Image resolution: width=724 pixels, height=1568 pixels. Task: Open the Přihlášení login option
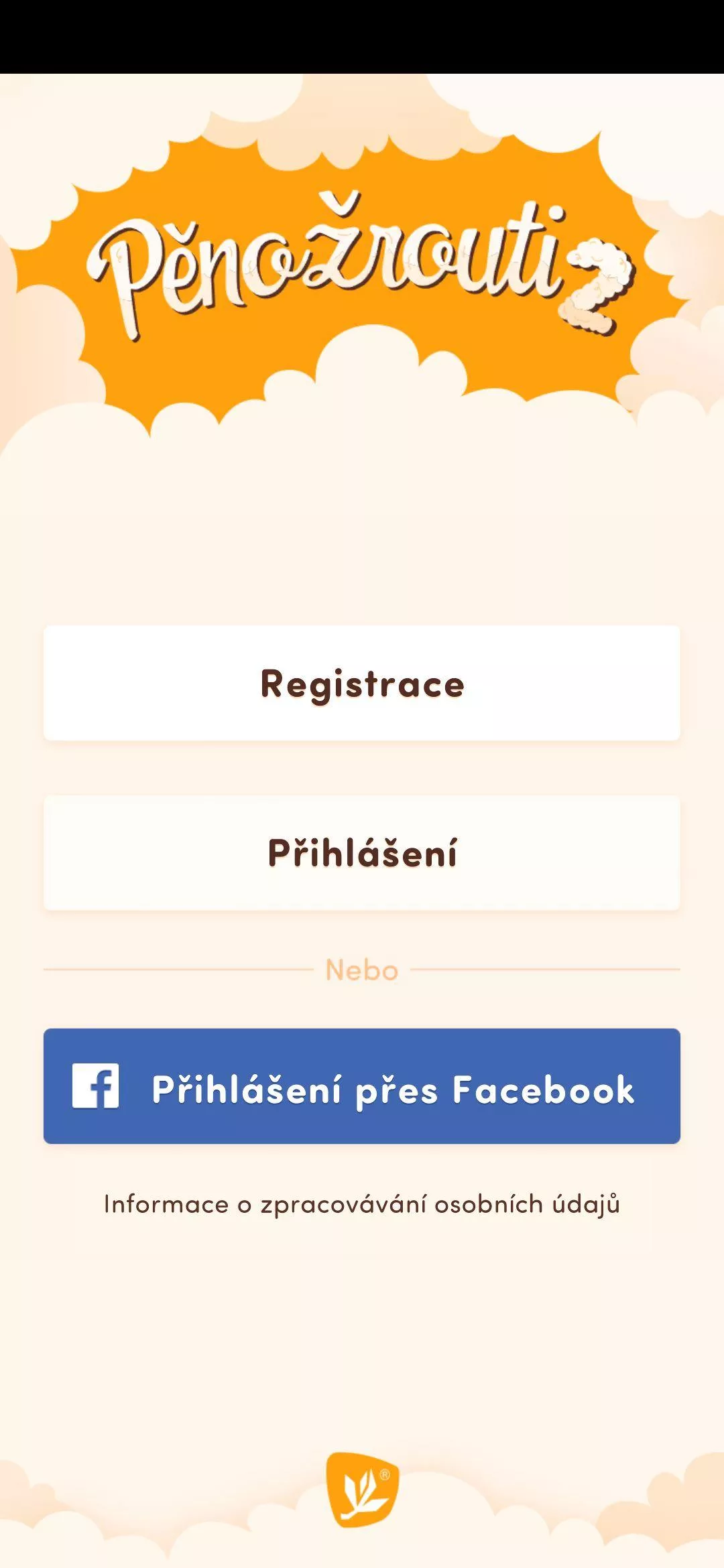(x=362, y=853)
